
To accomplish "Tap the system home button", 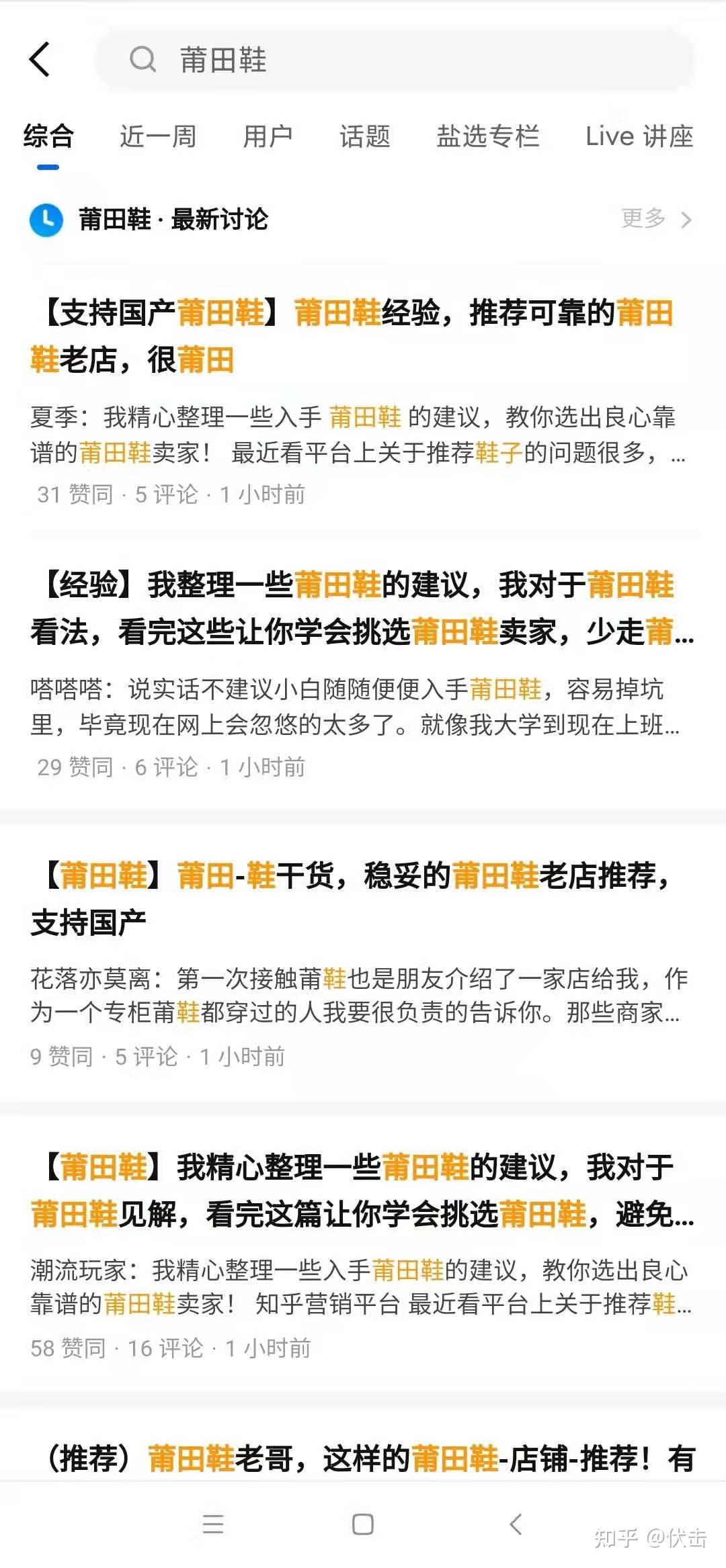I will (x=363, y=1524).
